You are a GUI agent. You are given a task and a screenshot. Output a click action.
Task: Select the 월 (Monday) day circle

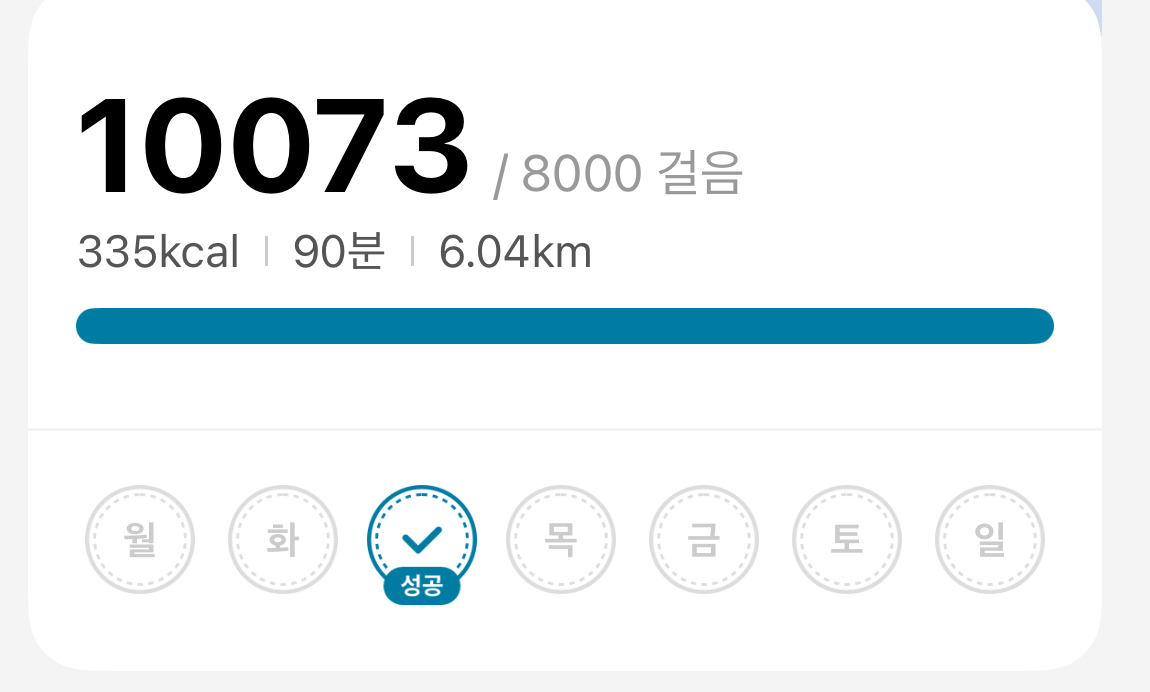tap(140, 540)
